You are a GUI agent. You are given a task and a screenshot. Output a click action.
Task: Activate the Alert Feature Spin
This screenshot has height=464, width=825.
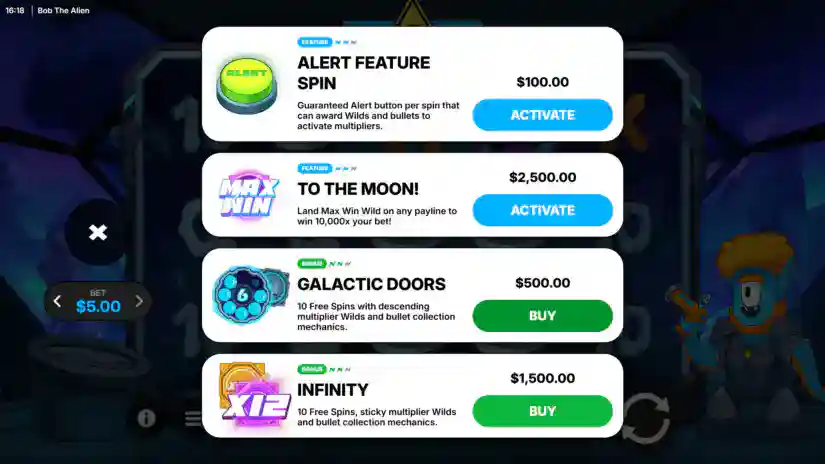pyautogui.click(x=542, y=115)
